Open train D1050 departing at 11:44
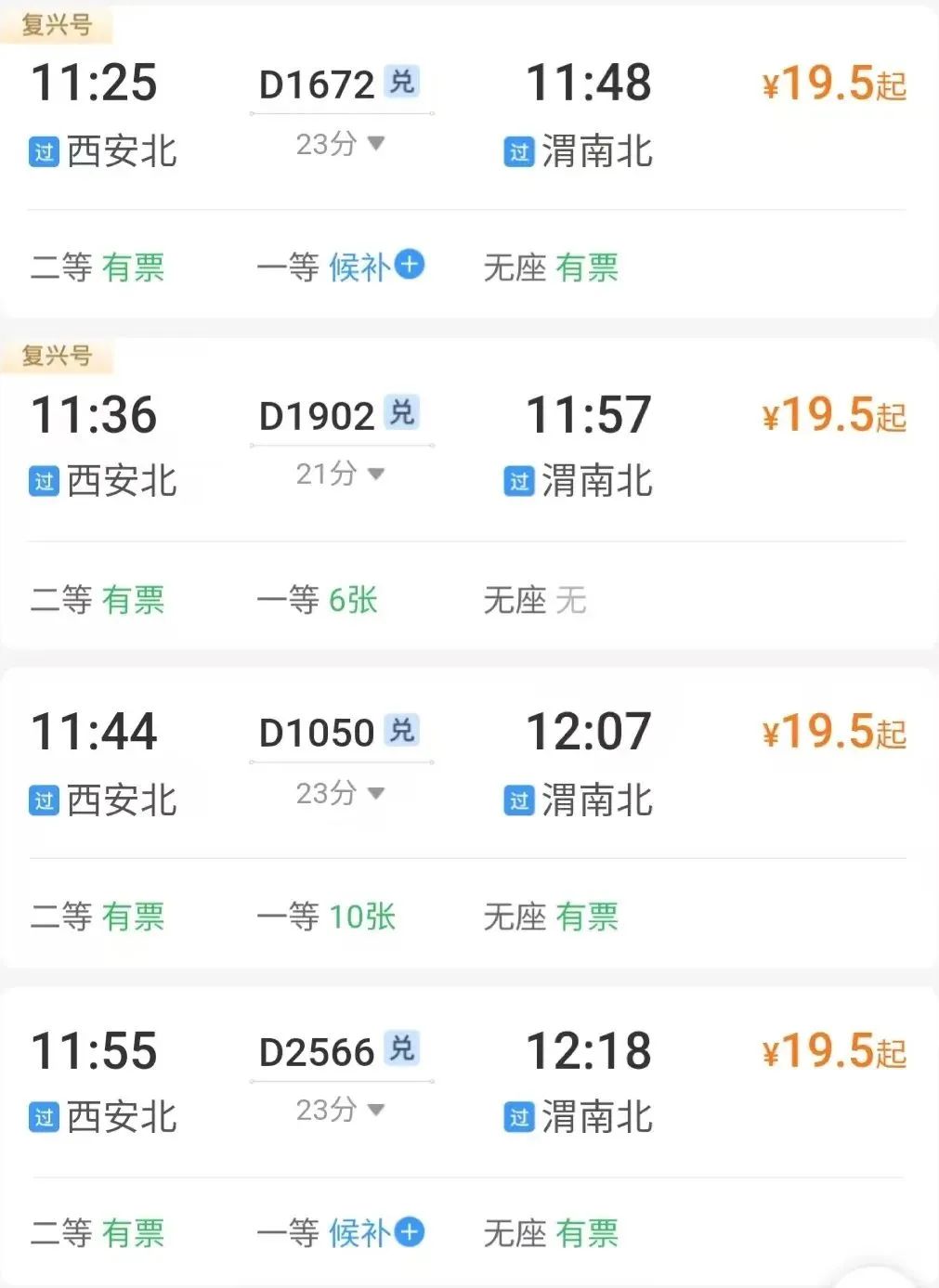This screenshot has height=1288, width=939. 318,734
